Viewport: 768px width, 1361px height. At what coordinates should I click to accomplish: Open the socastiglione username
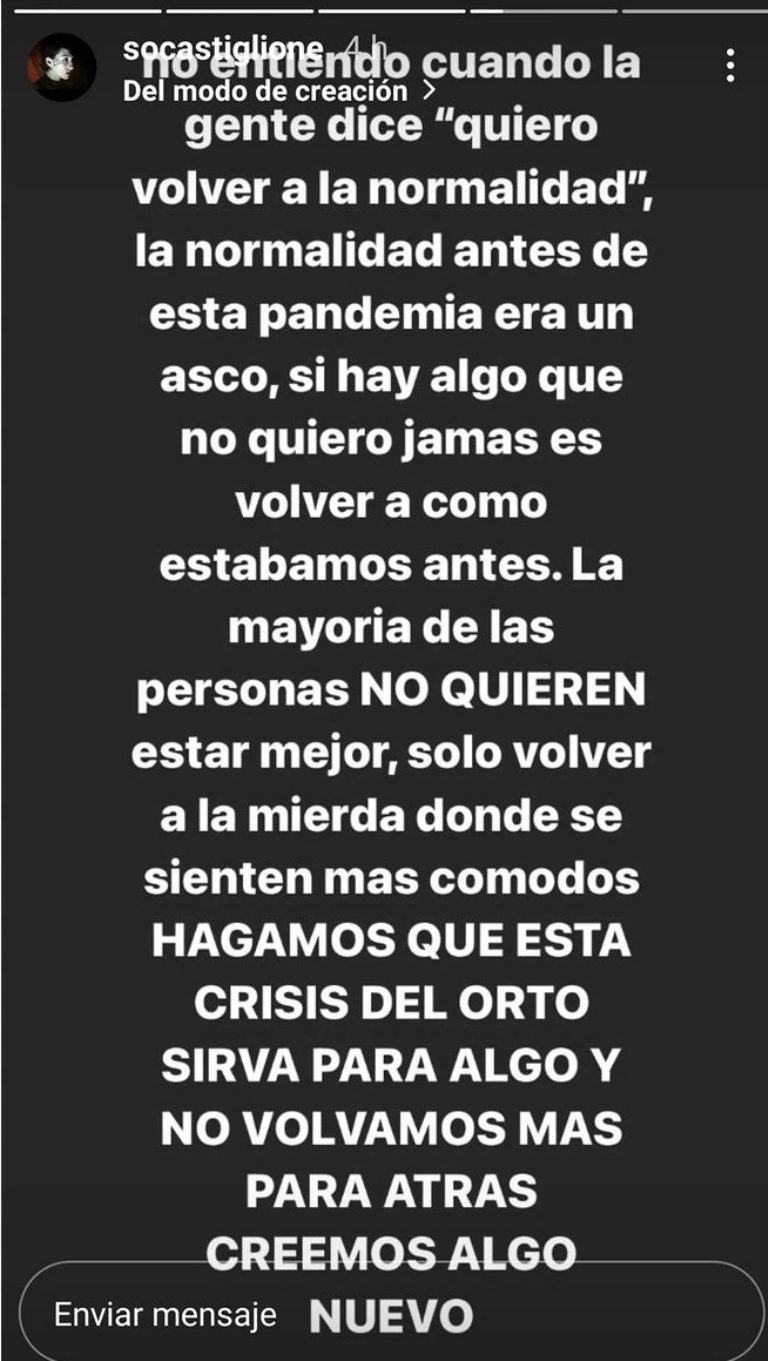[x=222, y=49]
